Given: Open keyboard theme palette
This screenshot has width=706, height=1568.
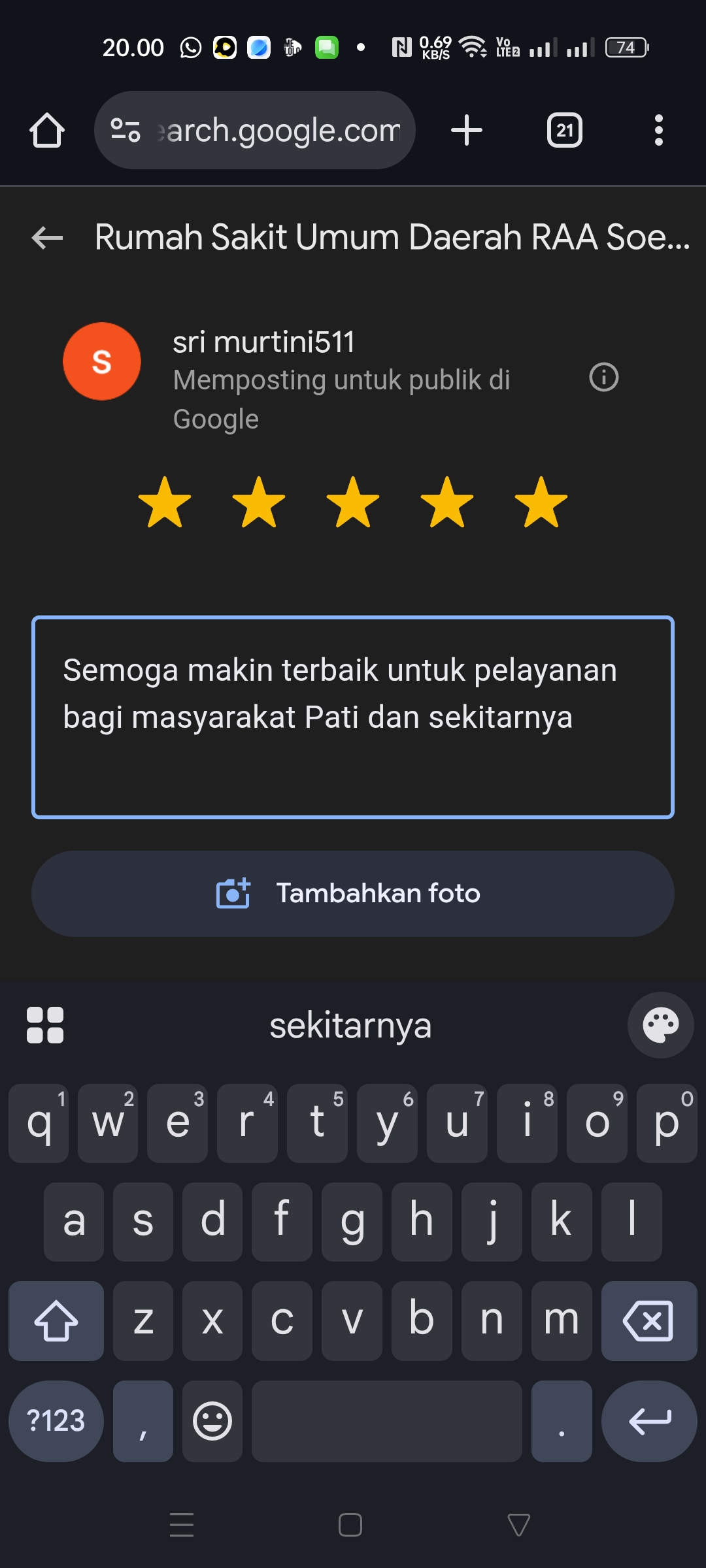Looking at the screenshot, I should [660, 1025].
